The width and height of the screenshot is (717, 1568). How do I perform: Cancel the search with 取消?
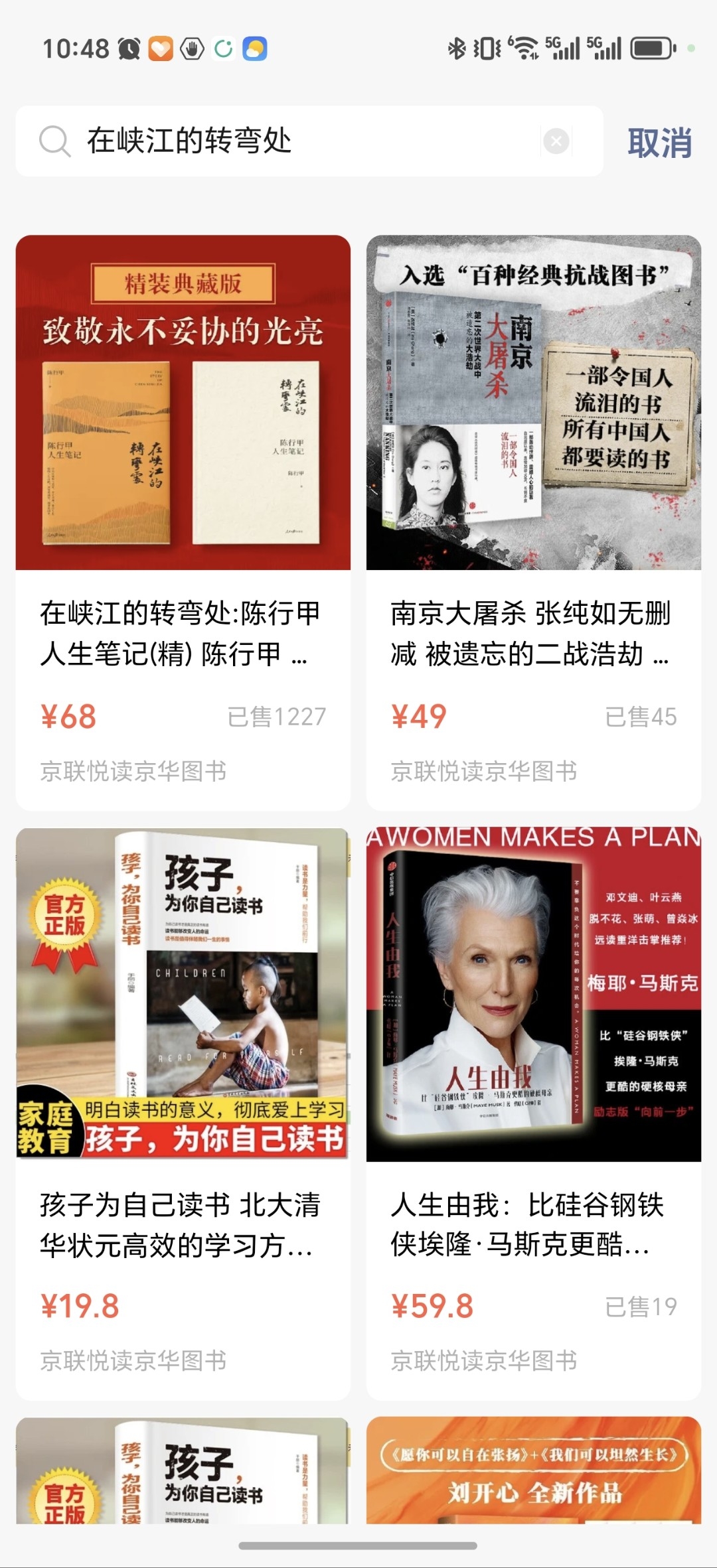(x=659, y=142)
